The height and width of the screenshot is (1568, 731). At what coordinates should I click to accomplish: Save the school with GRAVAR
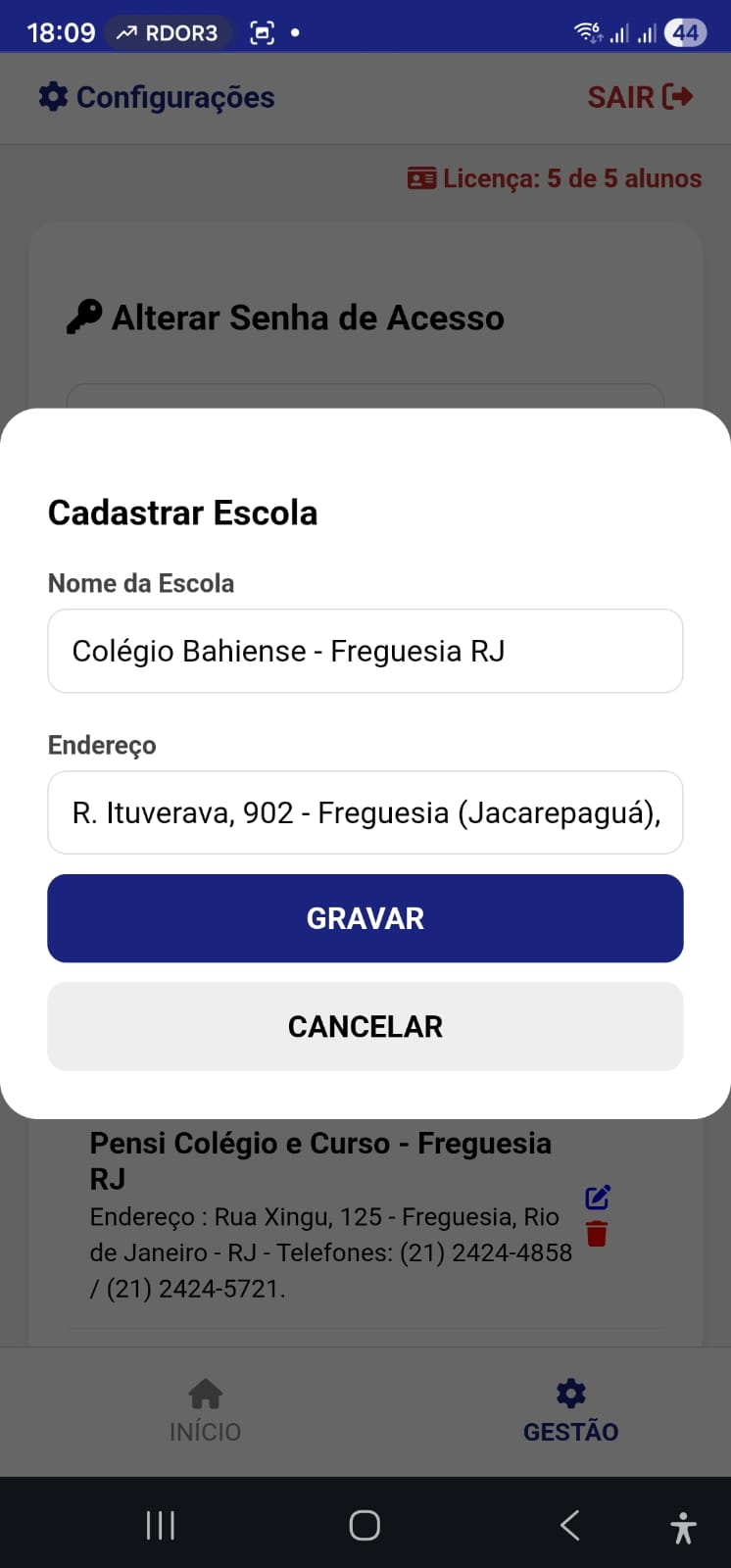(x=365, y=918)
